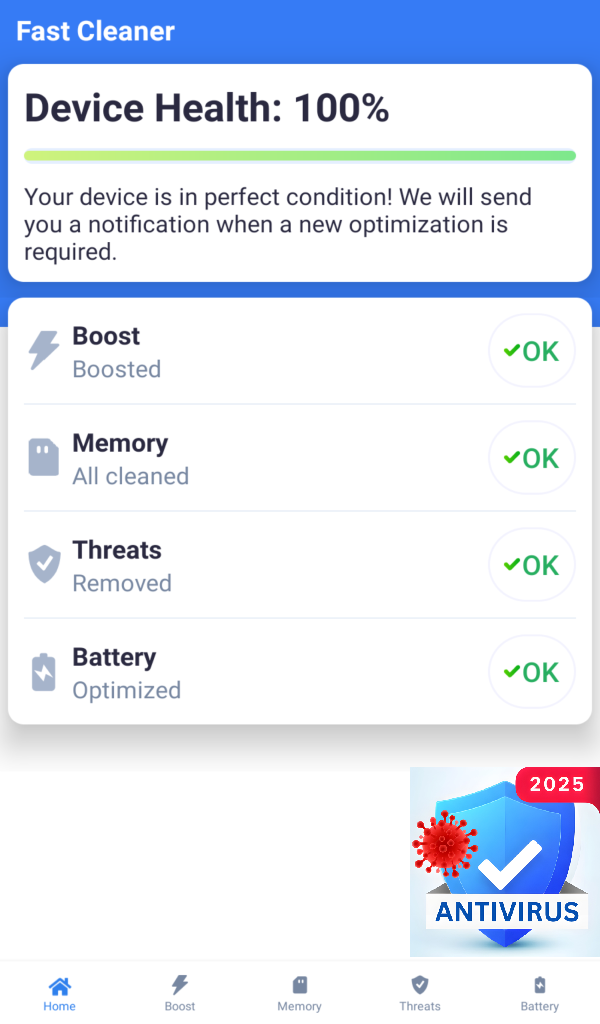Screen dimensions: 600x1024
Task: Switch to the Battery tab
Action: [x=540, y=994]
